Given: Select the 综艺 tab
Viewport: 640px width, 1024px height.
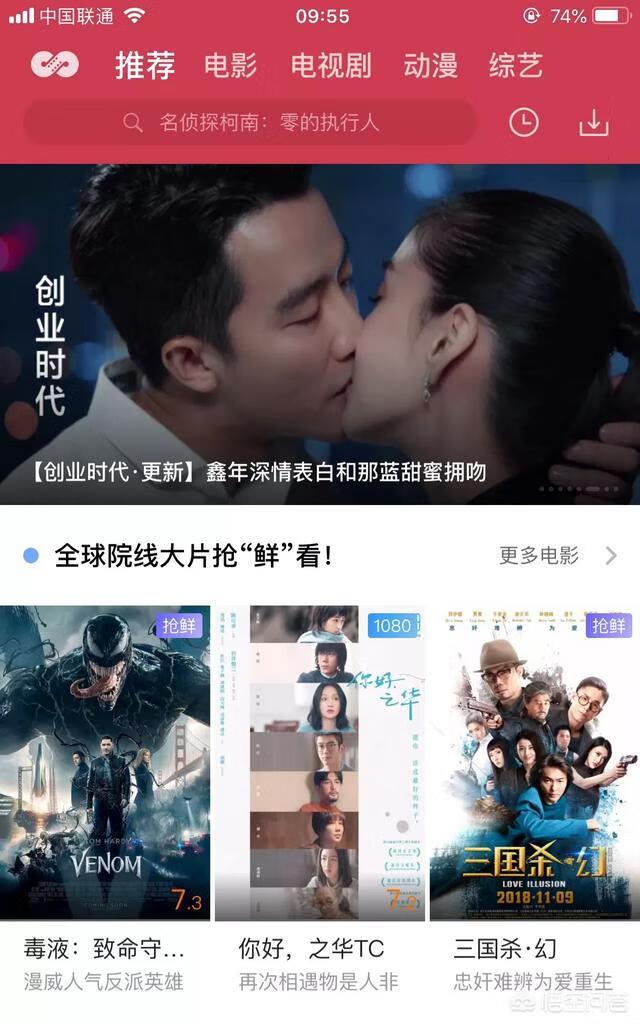Looking at the screenshot, I should point(516,66).
